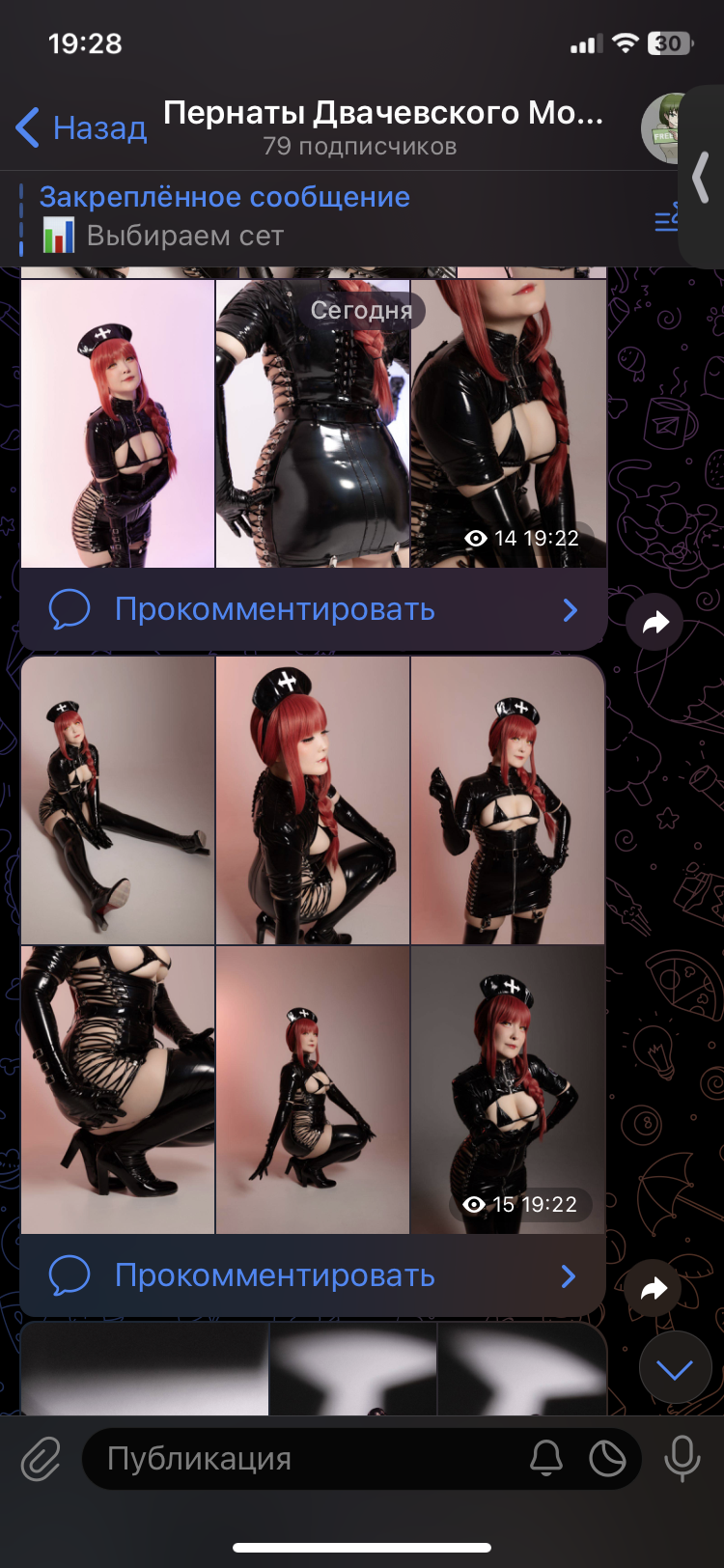Open the first photo of the 15-view album
Viewport: 724px width, 1568px height.
click(x=118, y=799)
